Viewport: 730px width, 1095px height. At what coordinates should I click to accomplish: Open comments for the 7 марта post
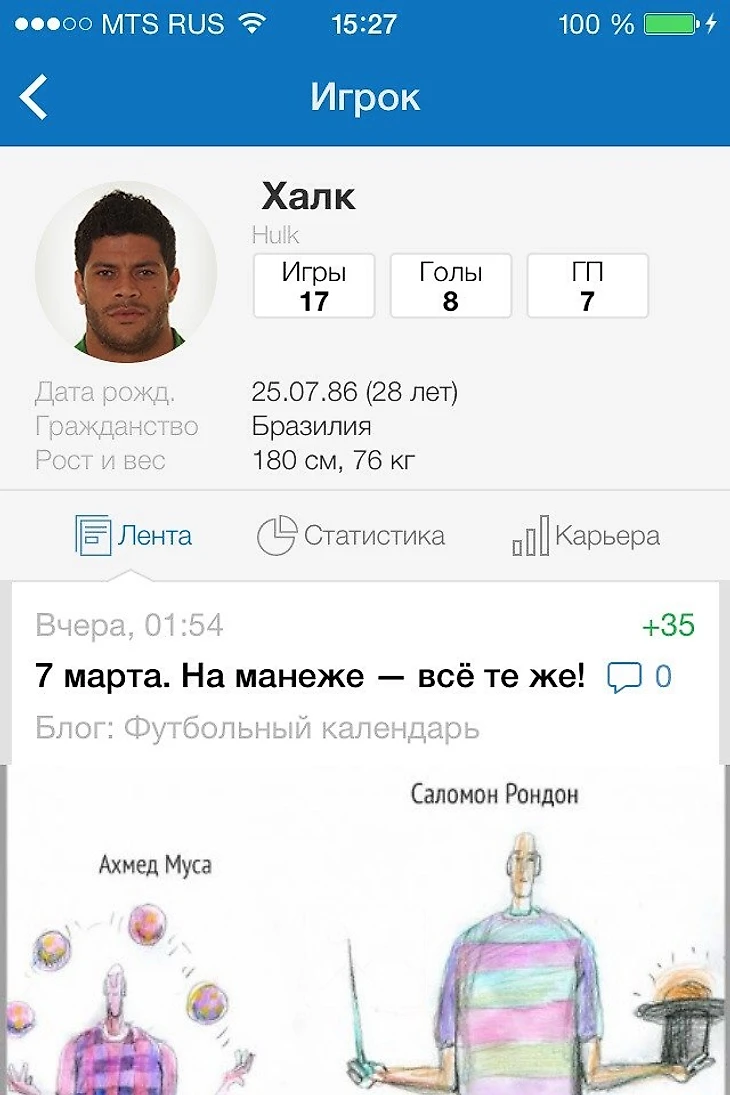tap(640, 678)
